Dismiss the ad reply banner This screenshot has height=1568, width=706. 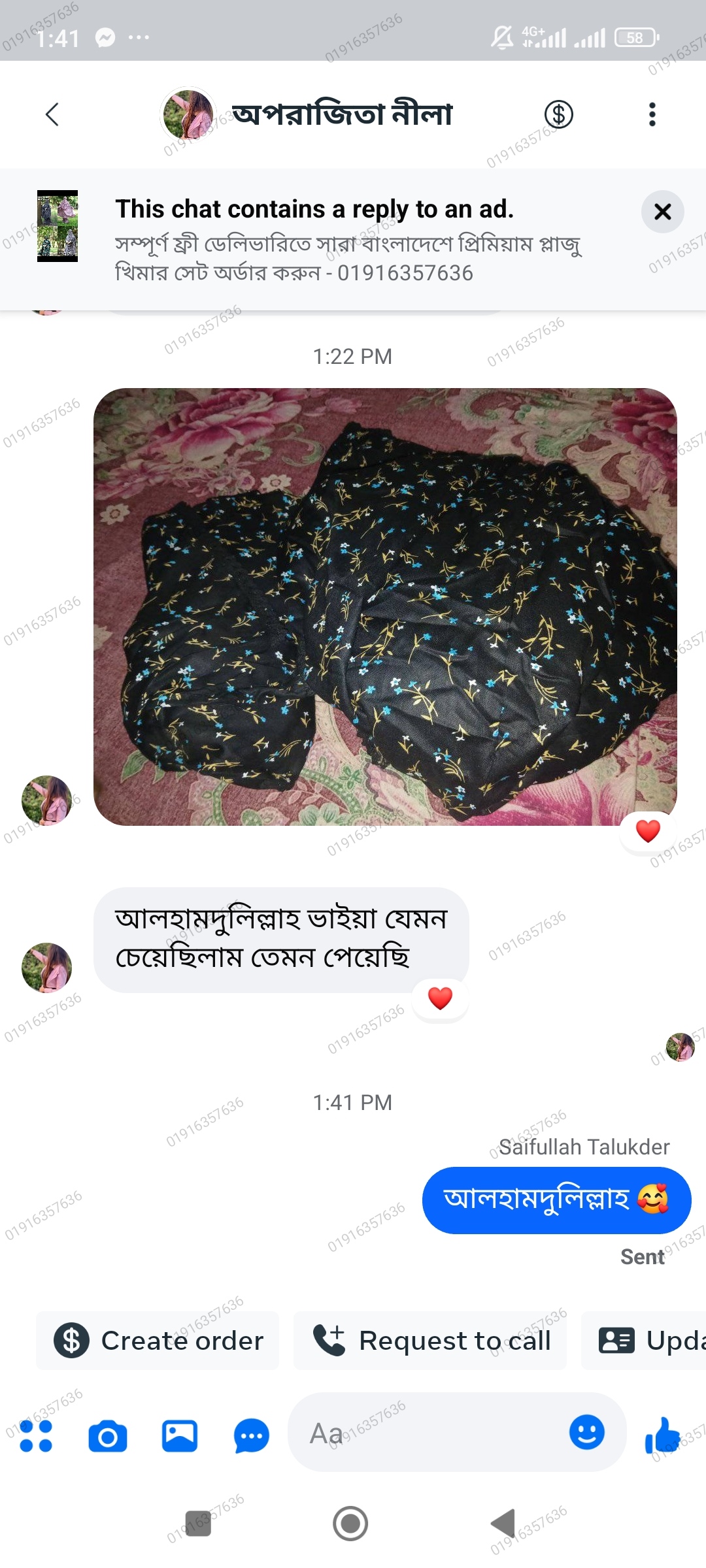tap(662, 212)
